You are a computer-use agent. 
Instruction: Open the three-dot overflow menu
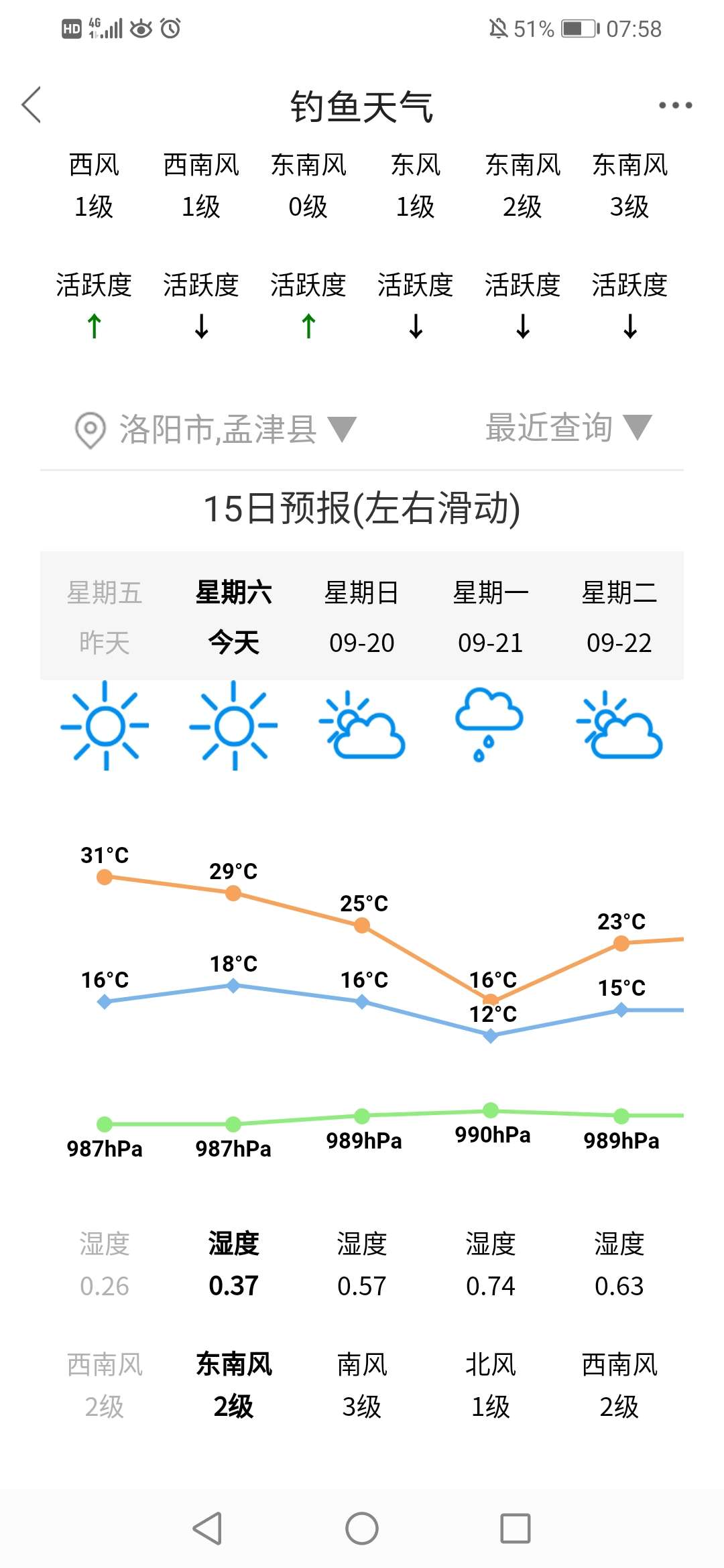(x=674, y=105)
